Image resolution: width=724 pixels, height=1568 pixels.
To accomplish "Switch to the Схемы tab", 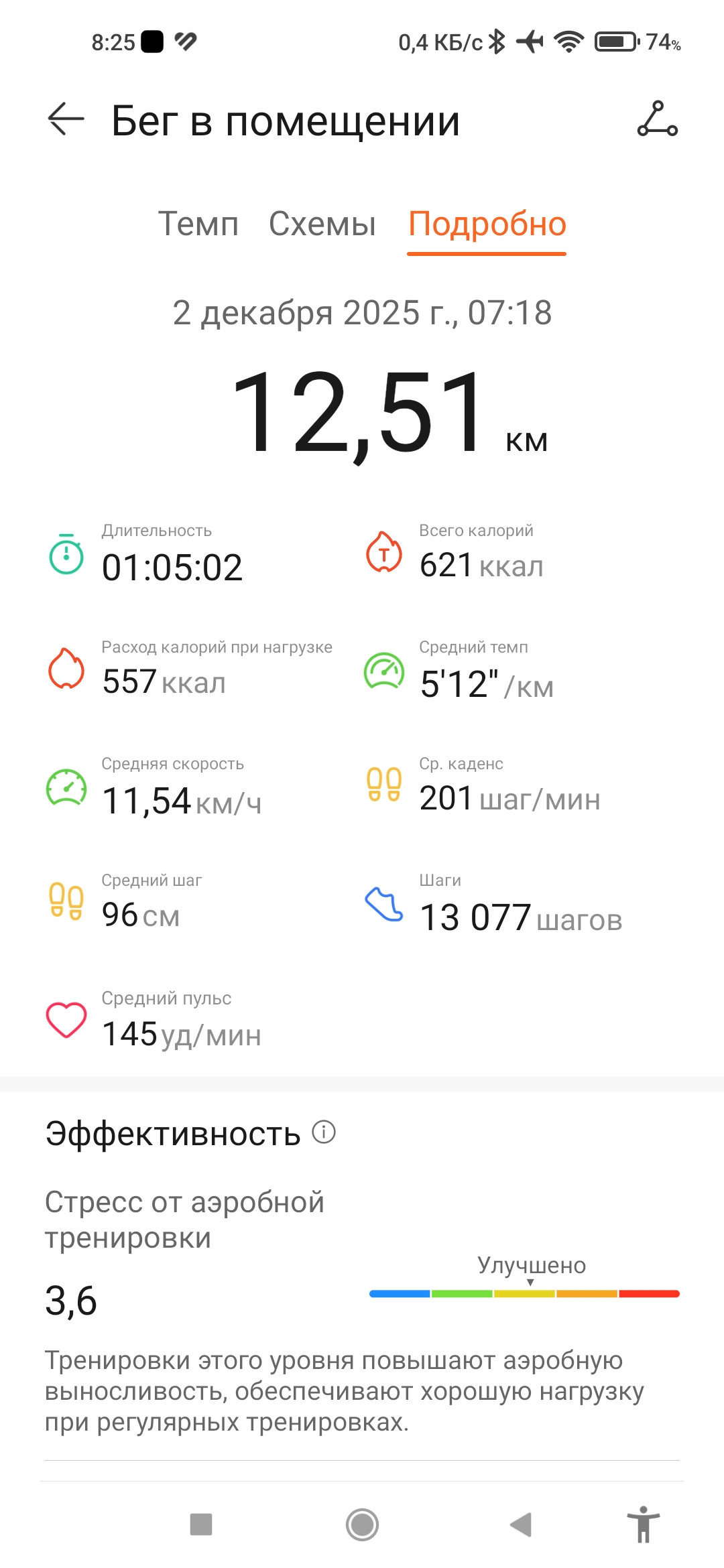I will point(322,224).
